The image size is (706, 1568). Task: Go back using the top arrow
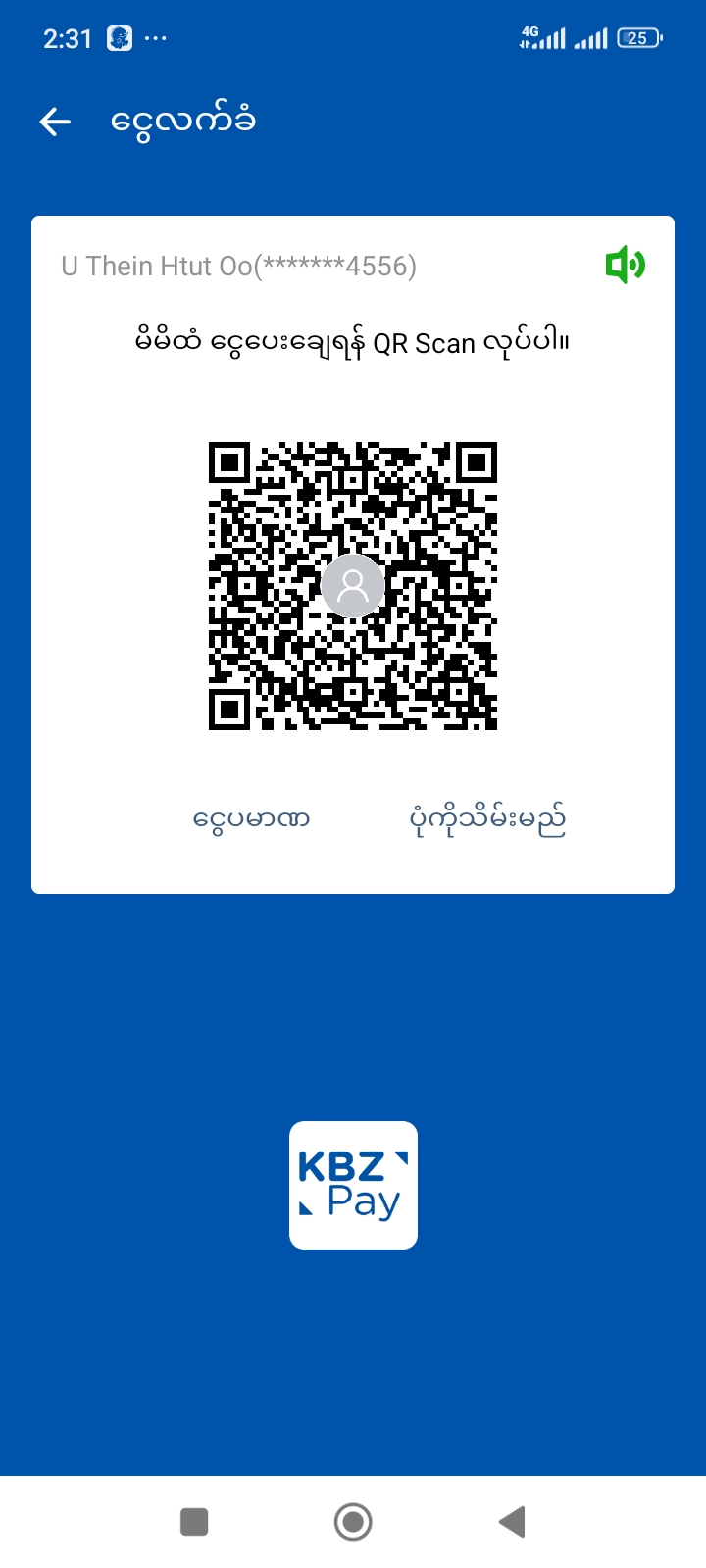point(55,122)
